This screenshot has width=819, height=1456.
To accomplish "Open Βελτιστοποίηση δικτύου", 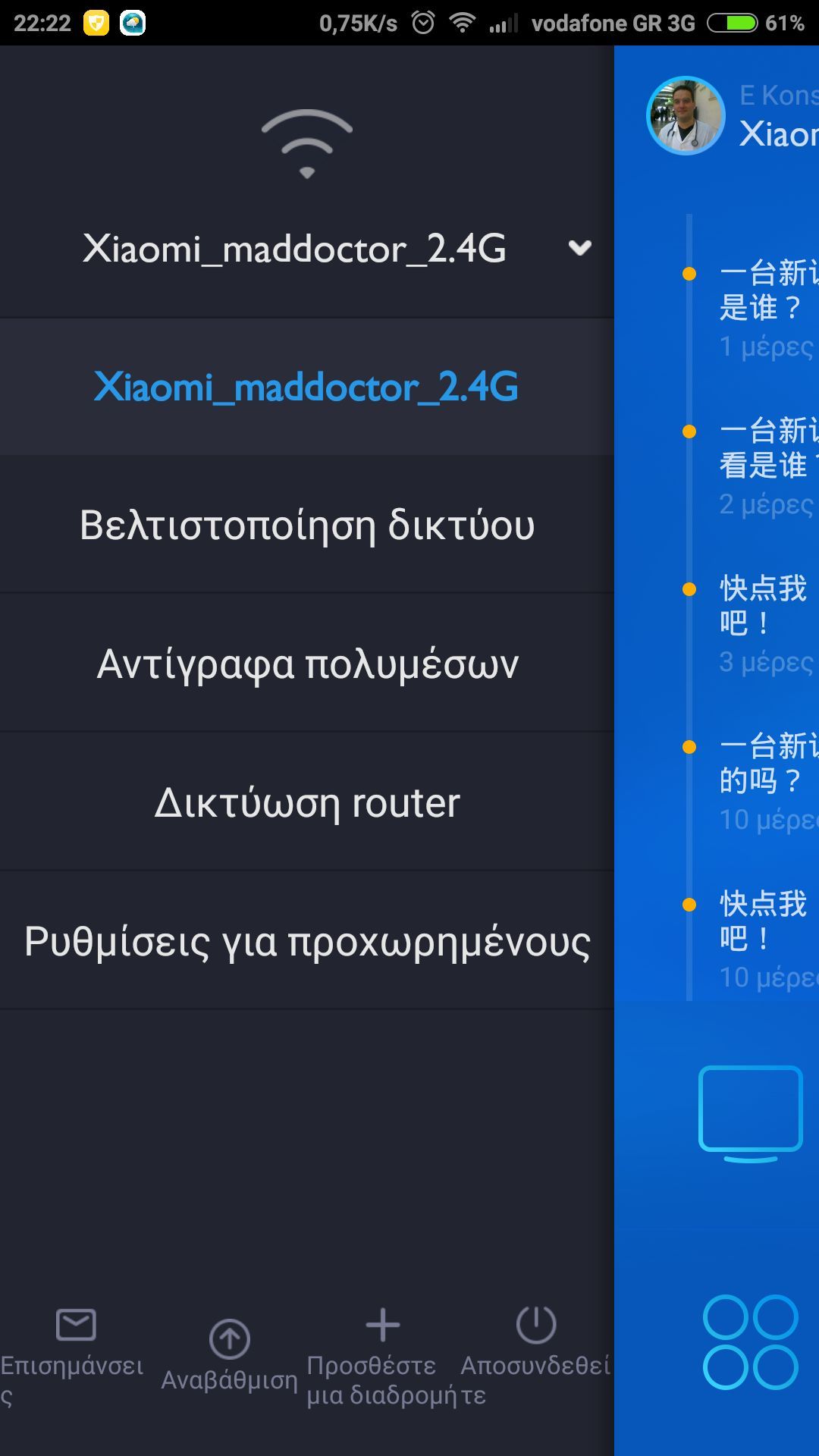I will tap(306, 525).
